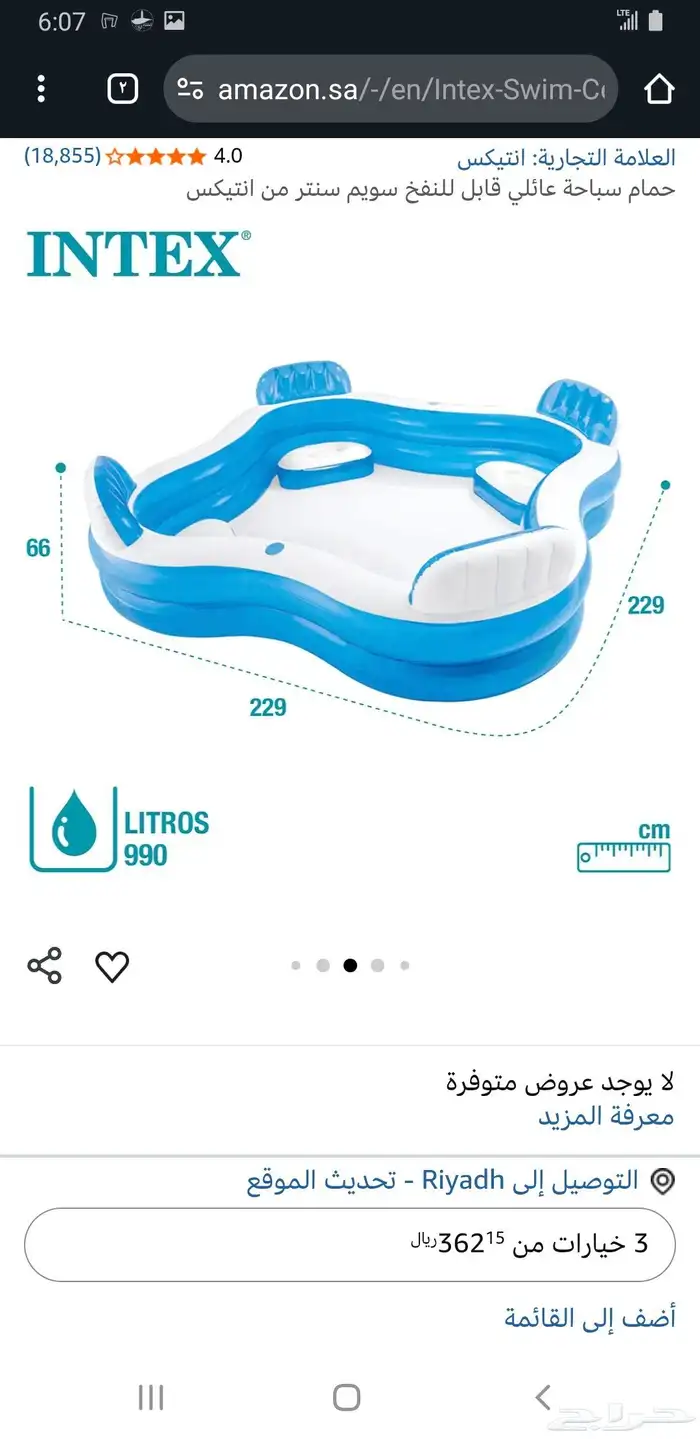This screenshot has width=700, height=1439.
Task: Tap معرفة المزيد link
Action: coord(606,1116)
